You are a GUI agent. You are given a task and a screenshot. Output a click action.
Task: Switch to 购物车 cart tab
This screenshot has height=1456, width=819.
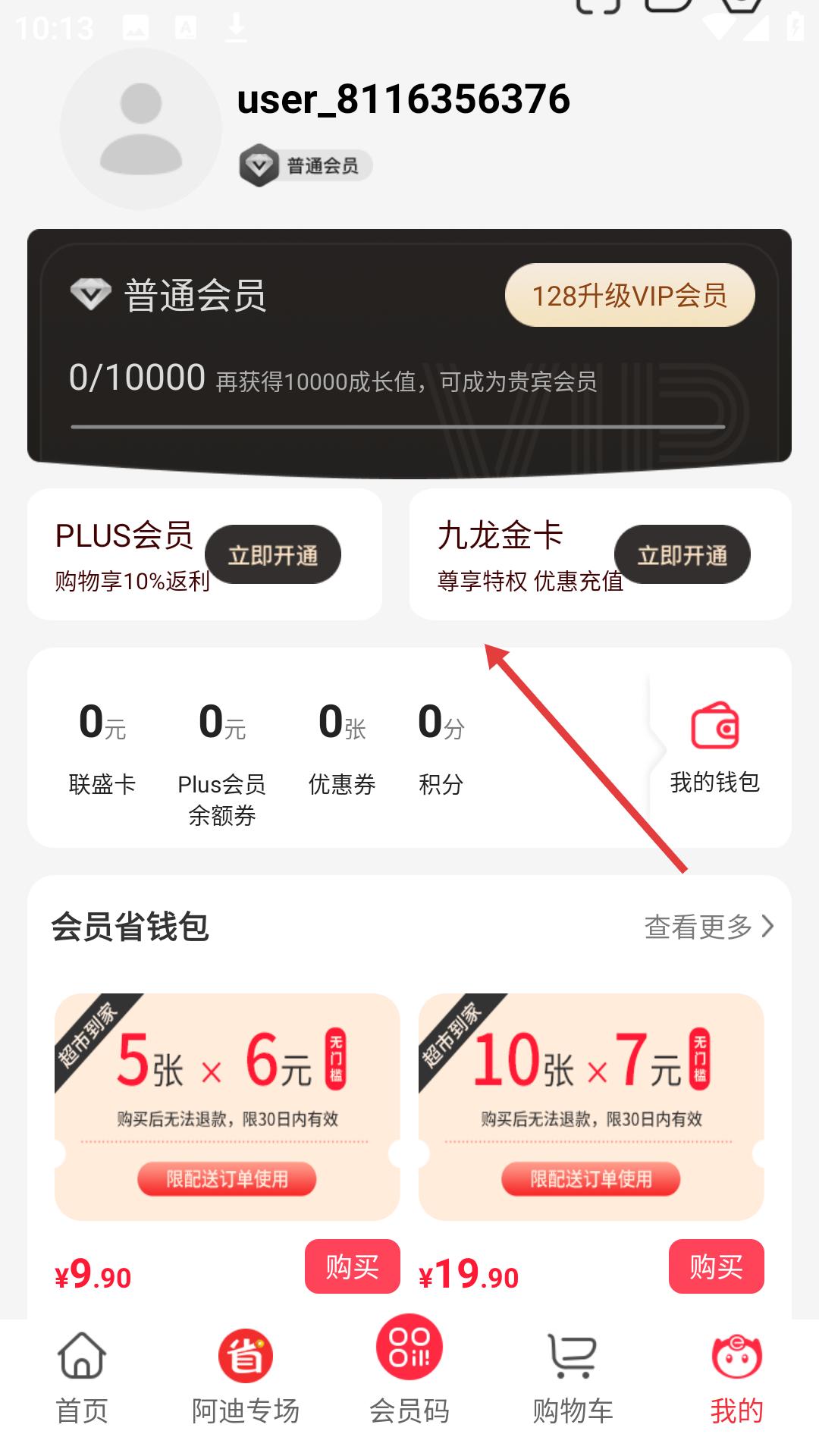coord(573,1378)
